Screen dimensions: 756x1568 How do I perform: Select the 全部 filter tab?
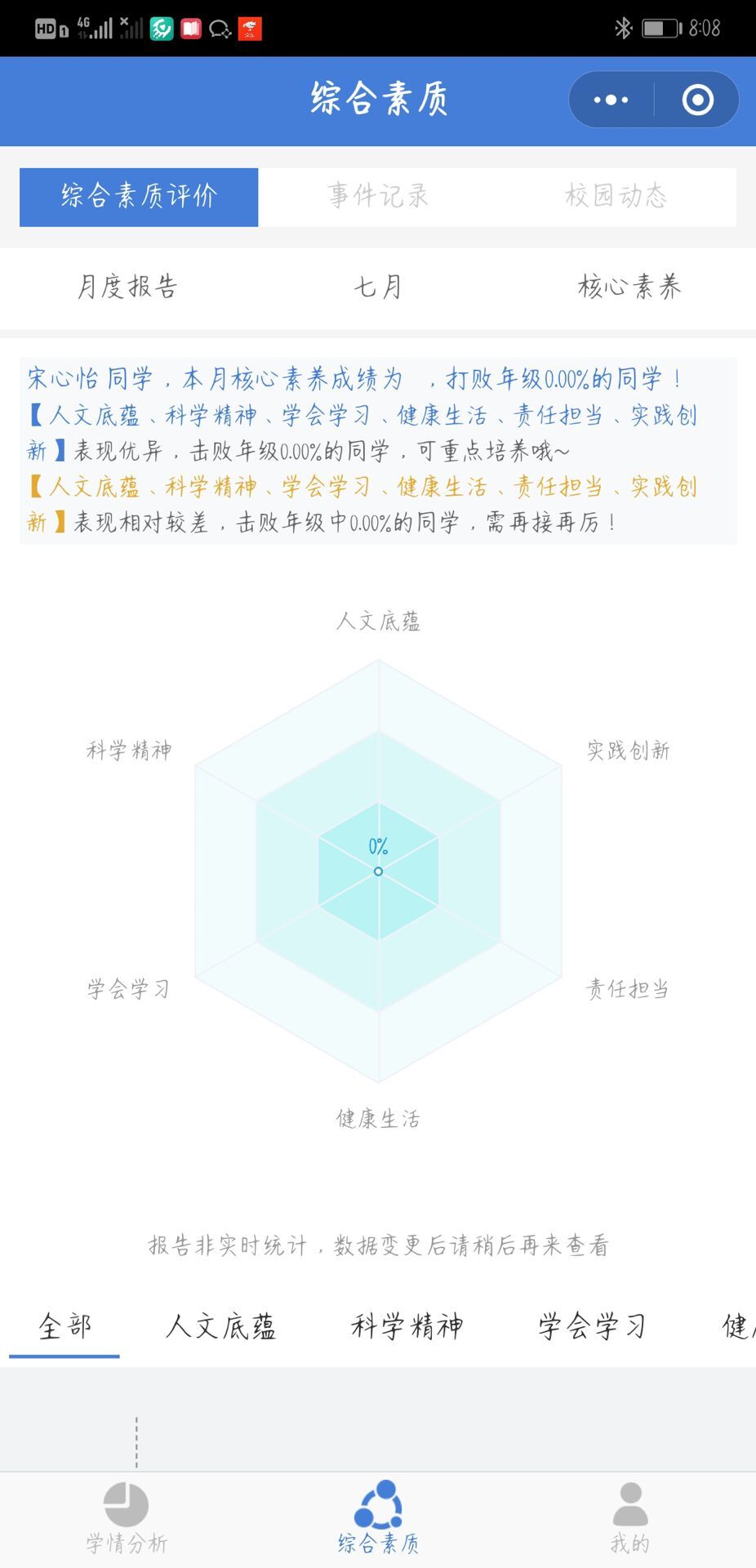point(64,1326)
